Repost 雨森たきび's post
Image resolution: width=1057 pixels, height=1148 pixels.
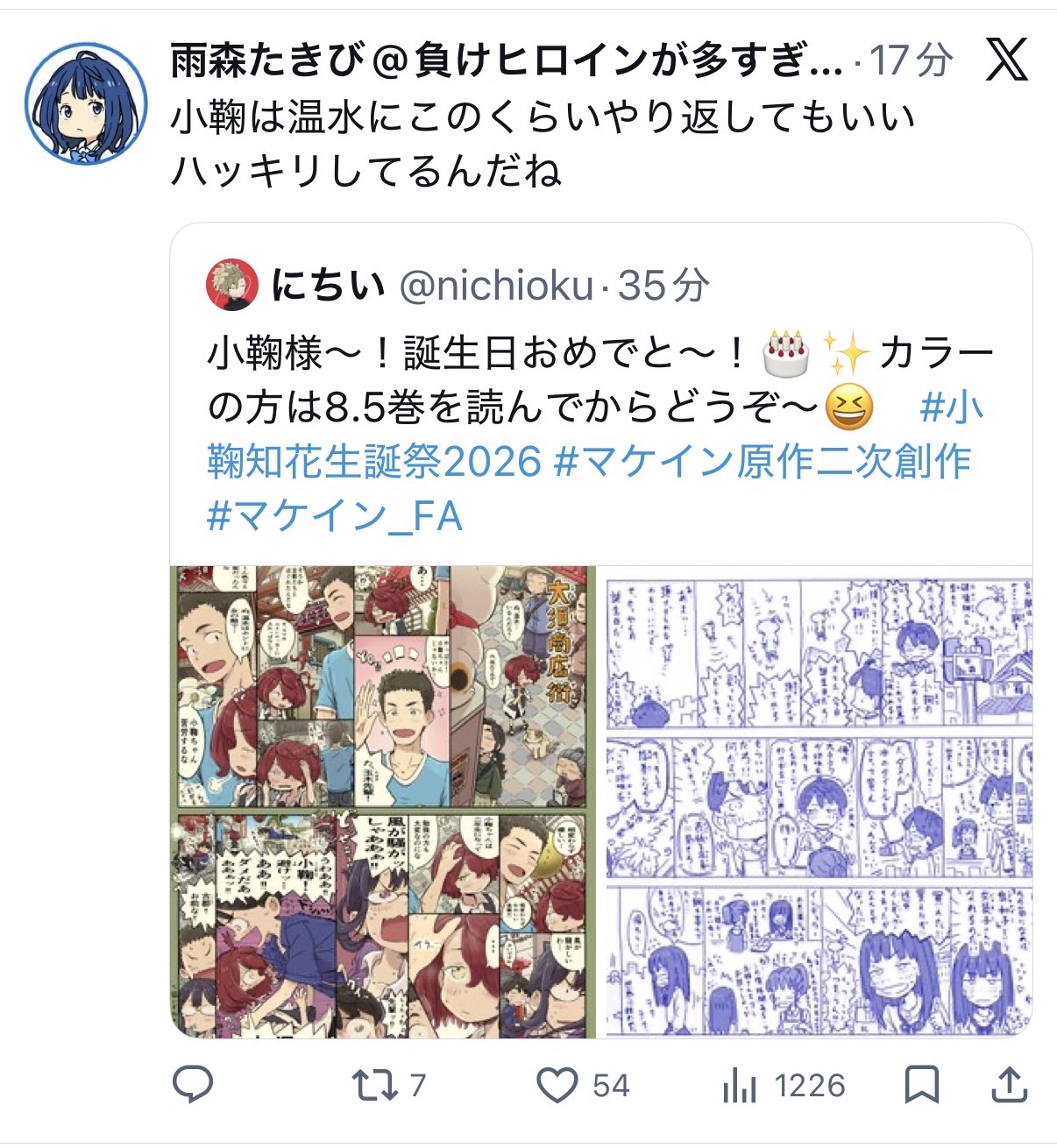[376, 1085]
